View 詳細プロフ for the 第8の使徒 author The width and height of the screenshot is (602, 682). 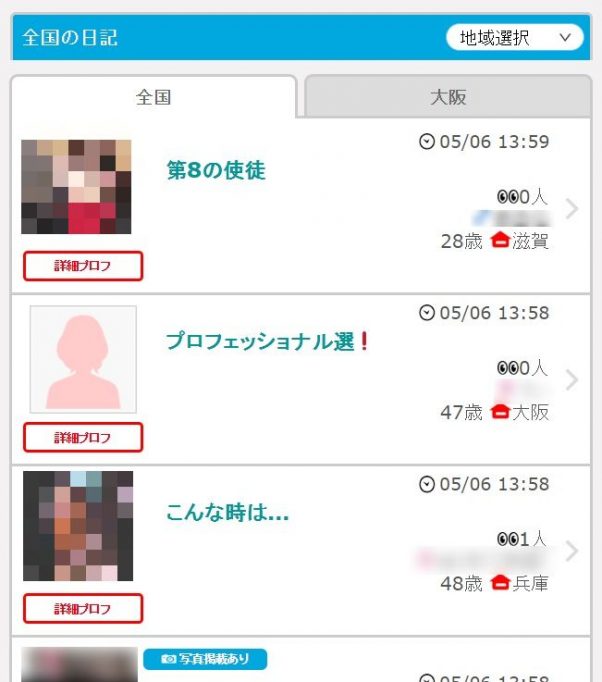83,266
